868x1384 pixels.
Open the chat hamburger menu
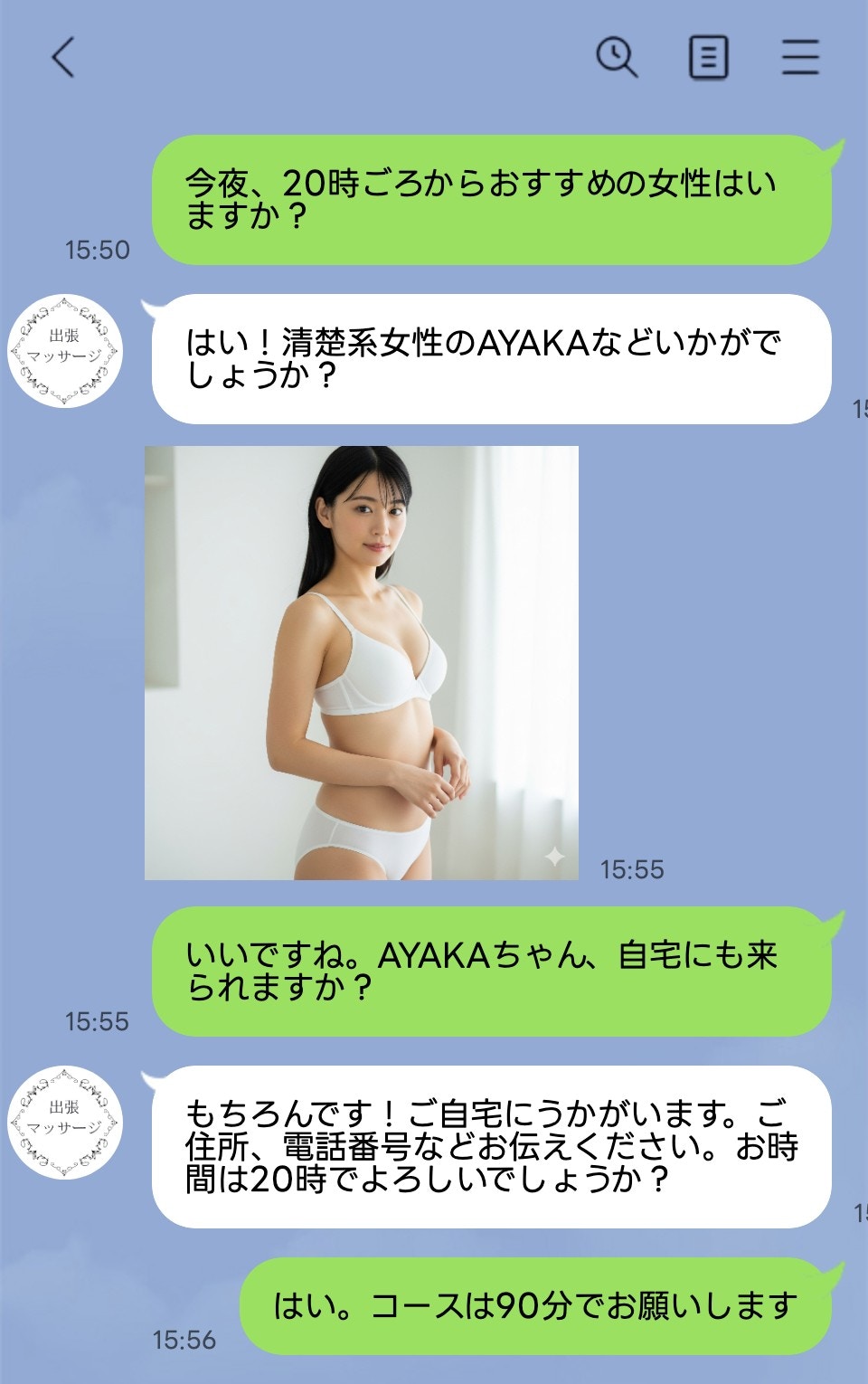pos(800,58)
